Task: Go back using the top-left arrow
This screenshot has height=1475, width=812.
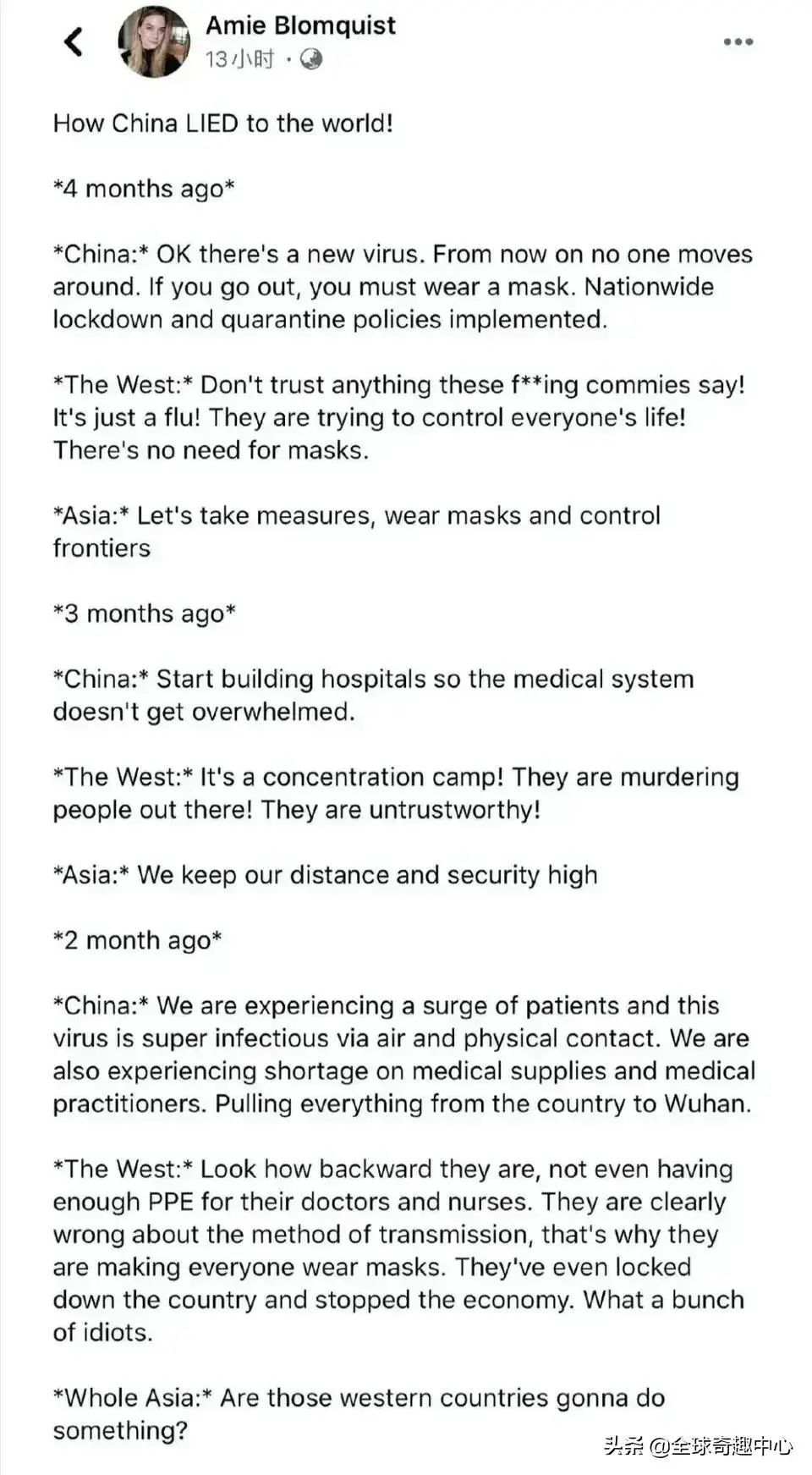Action: (74, 41)
